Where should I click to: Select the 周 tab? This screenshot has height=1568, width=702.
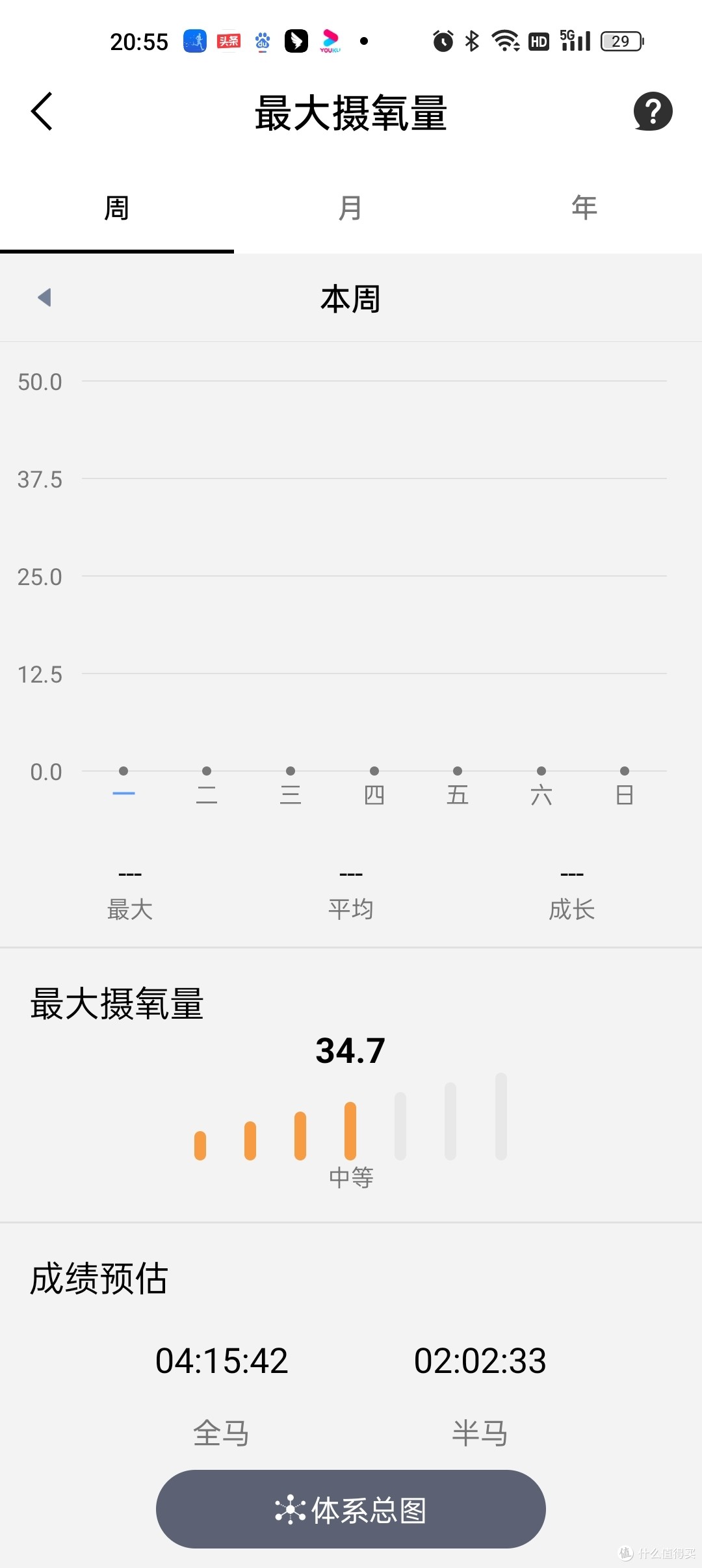tap(117, 208)
